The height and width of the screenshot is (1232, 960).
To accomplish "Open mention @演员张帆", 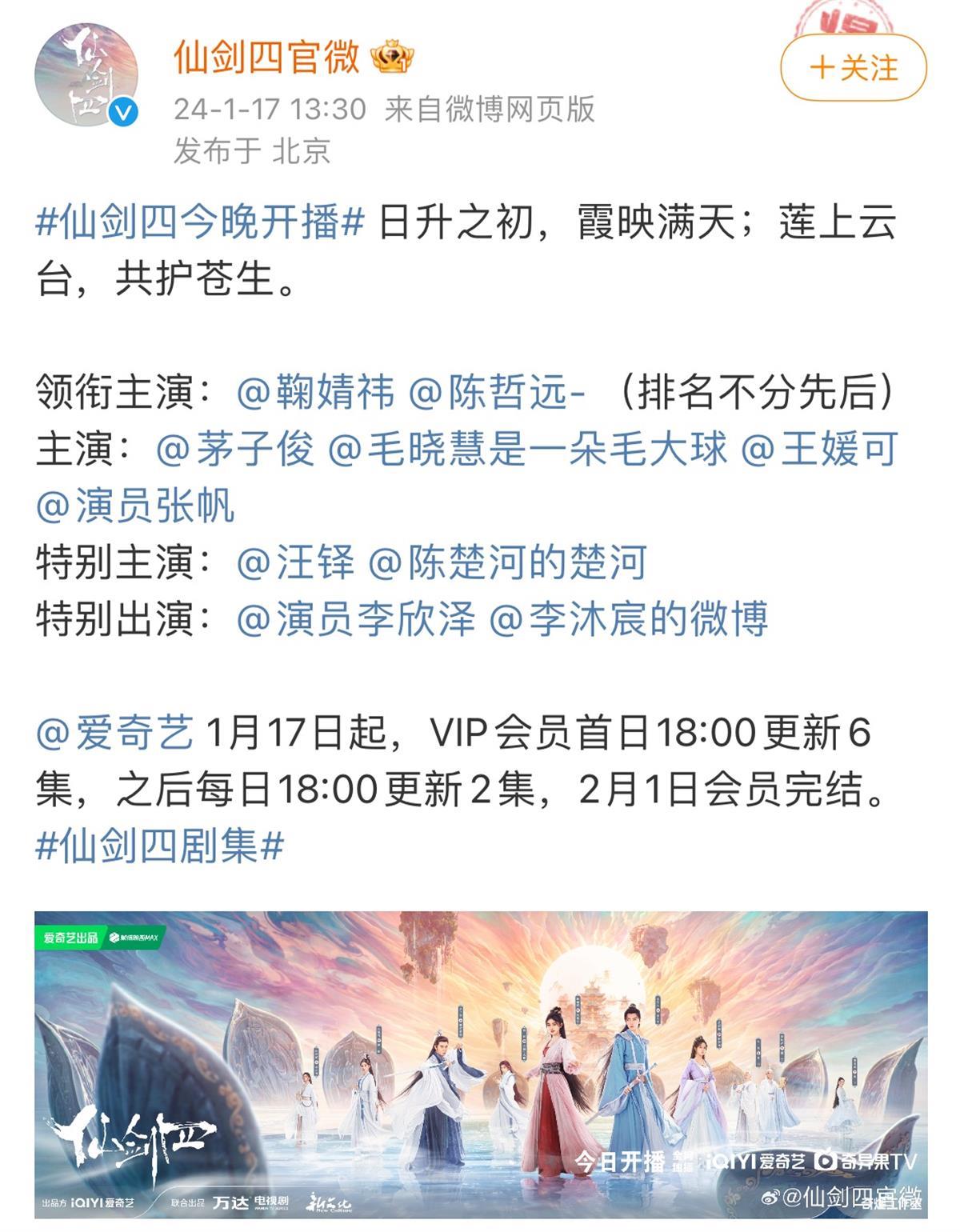I will click(x=135, y=506).
